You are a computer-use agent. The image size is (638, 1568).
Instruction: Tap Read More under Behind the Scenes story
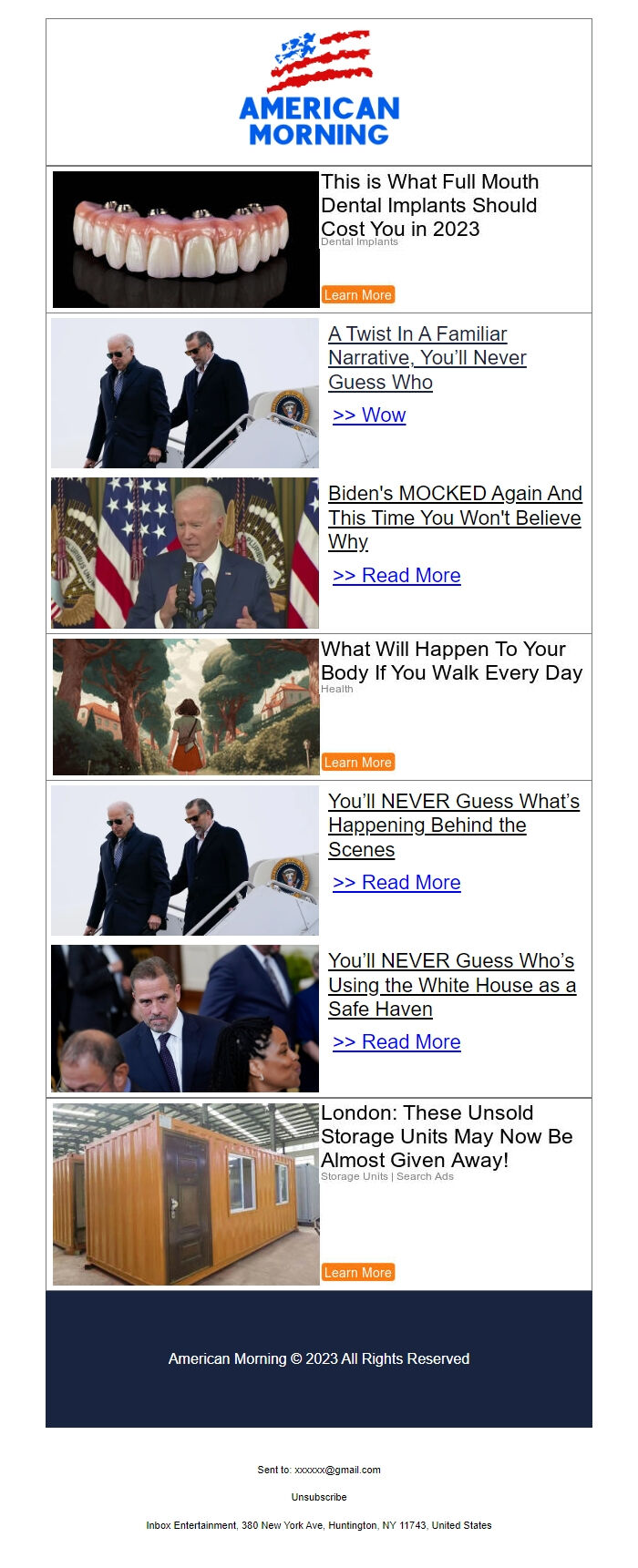click(x=396, y=883)
